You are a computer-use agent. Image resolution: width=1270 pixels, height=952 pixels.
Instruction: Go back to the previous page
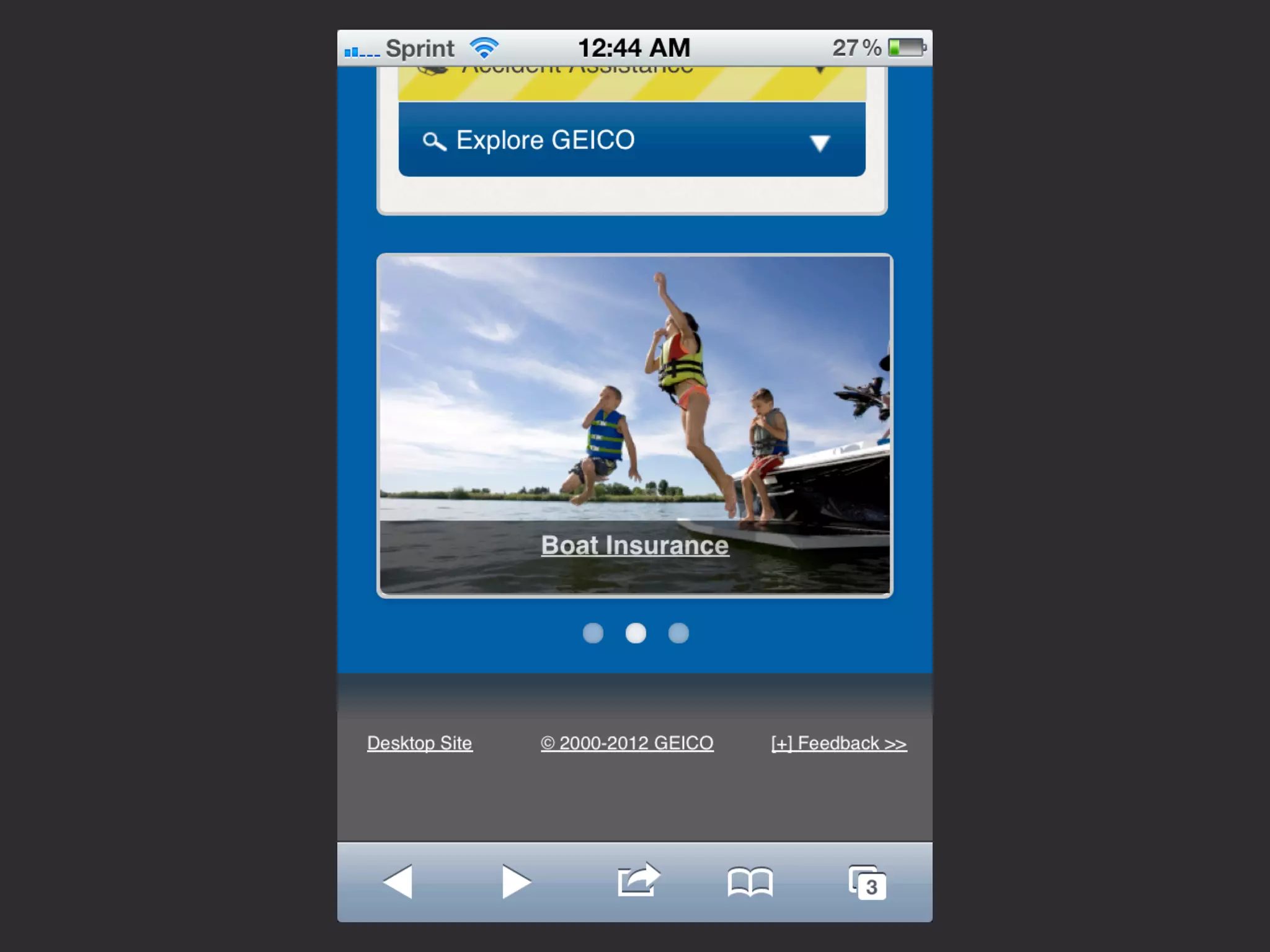click(398, 881)
